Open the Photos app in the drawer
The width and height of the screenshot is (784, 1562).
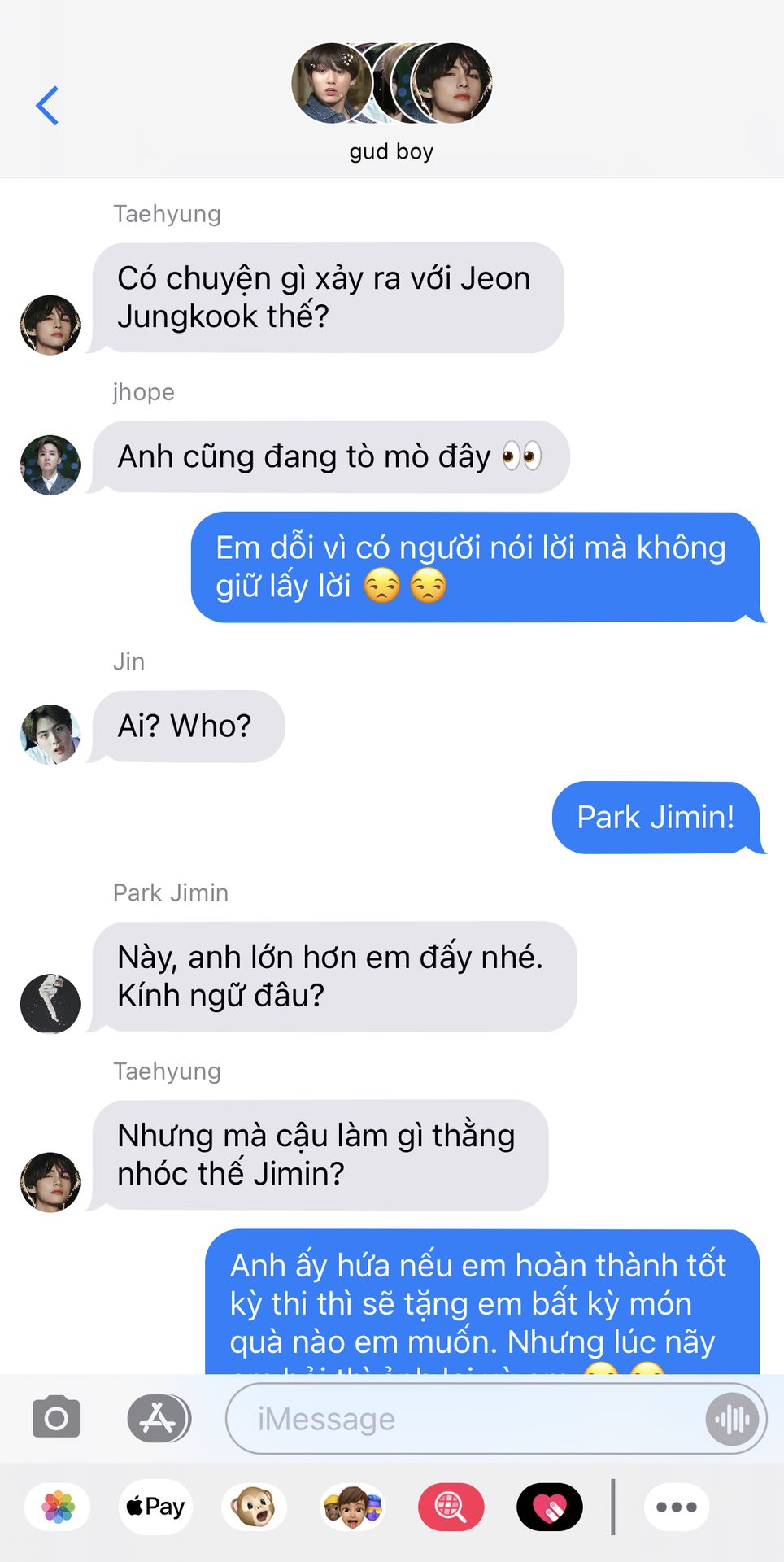tap(58, 1507)
